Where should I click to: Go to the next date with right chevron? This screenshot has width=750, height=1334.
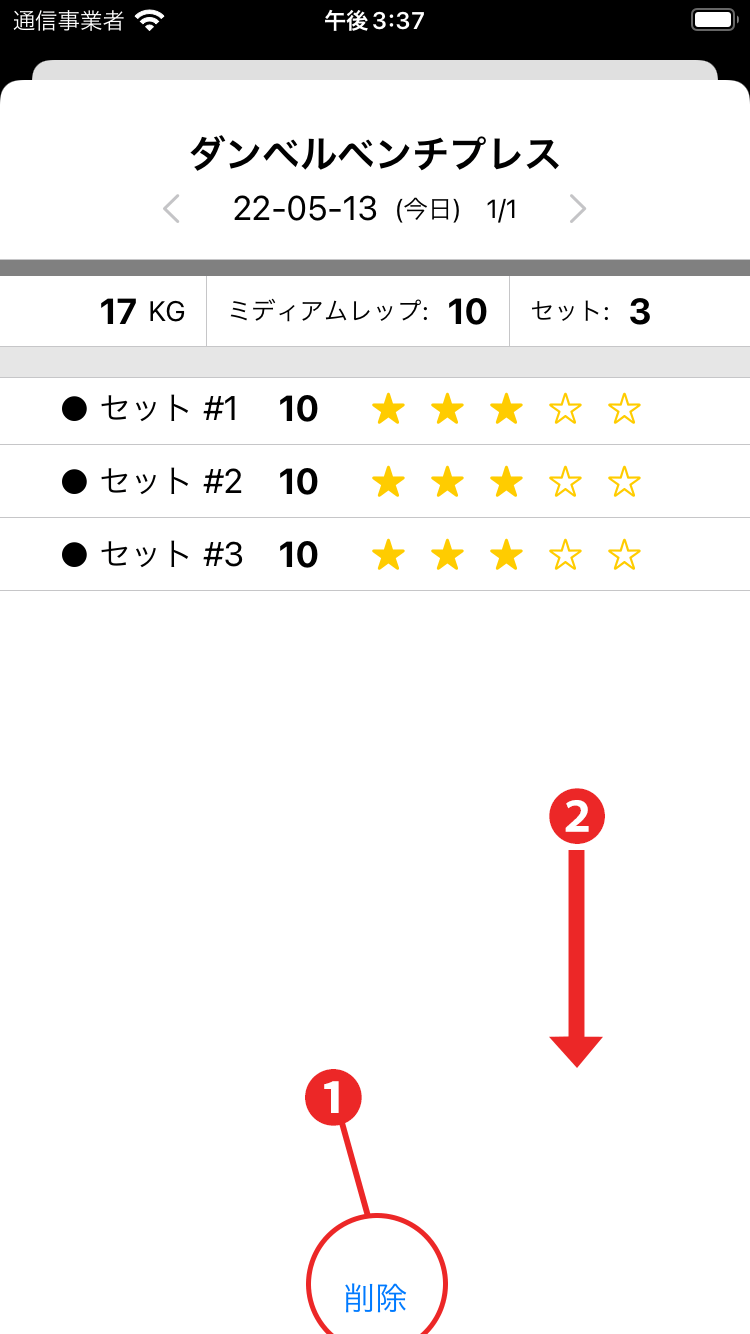577,209
